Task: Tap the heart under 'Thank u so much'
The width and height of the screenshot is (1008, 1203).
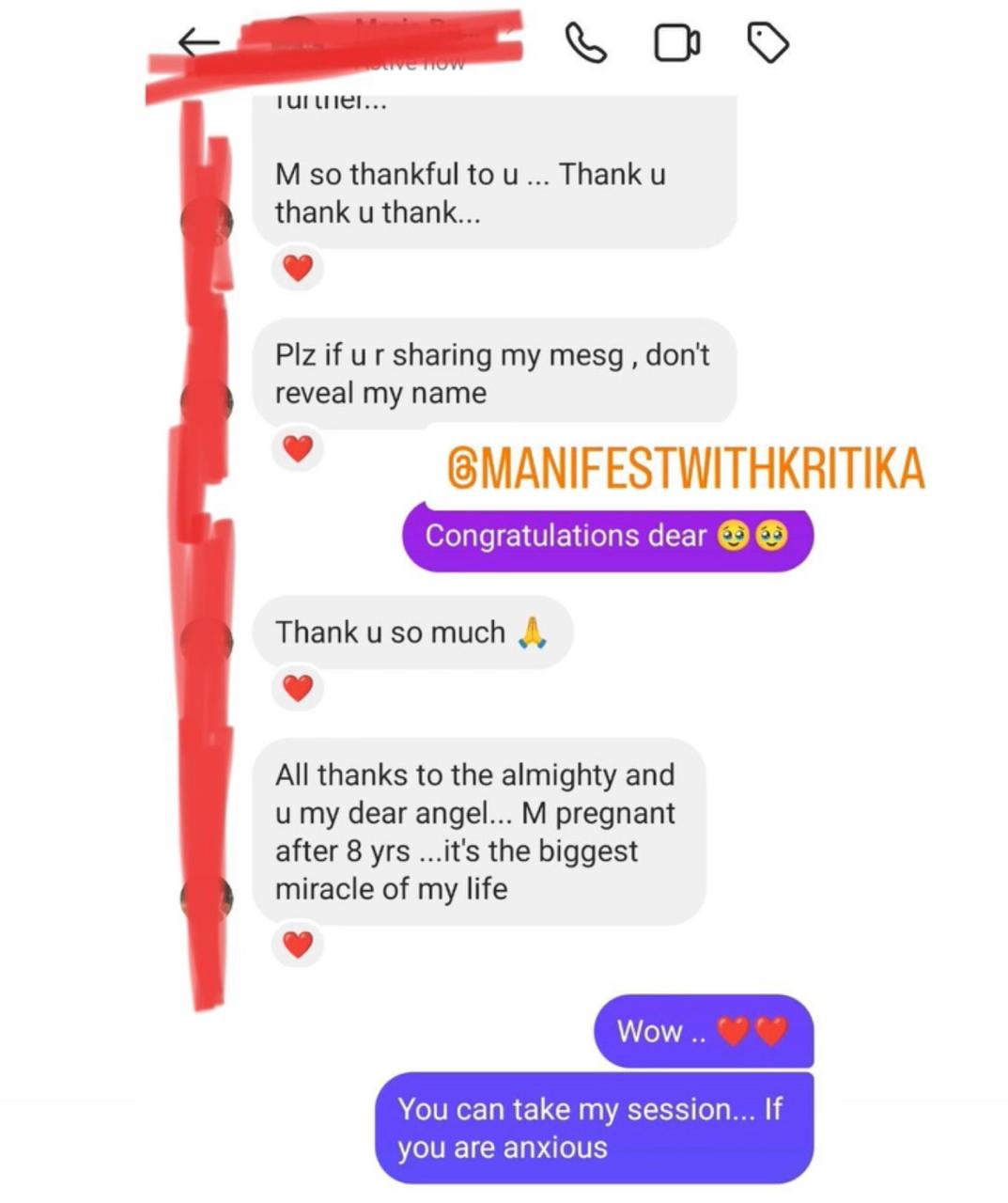Action: 299,687
